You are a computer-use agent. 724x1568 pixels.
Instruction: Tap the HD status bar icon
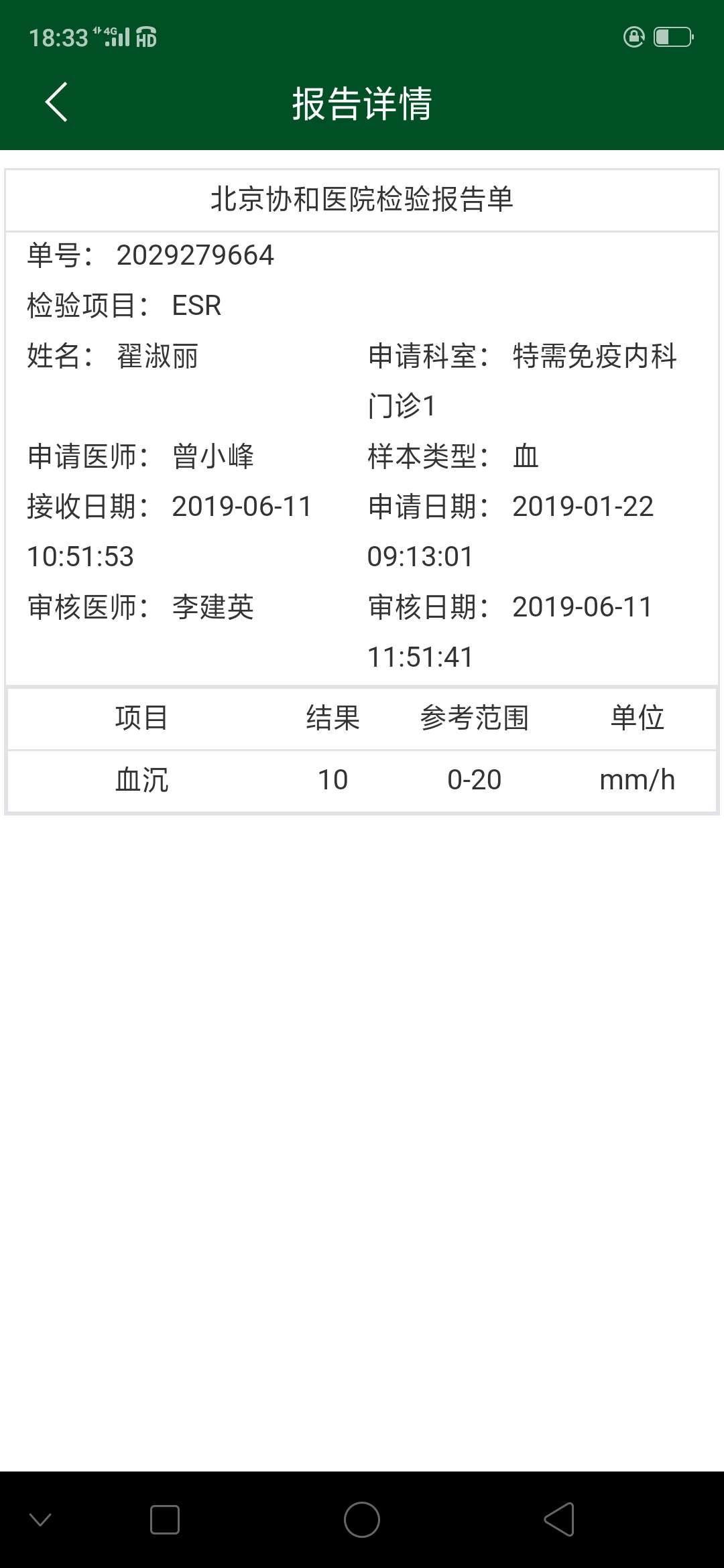pyautogui.click(x=146, y=38)
